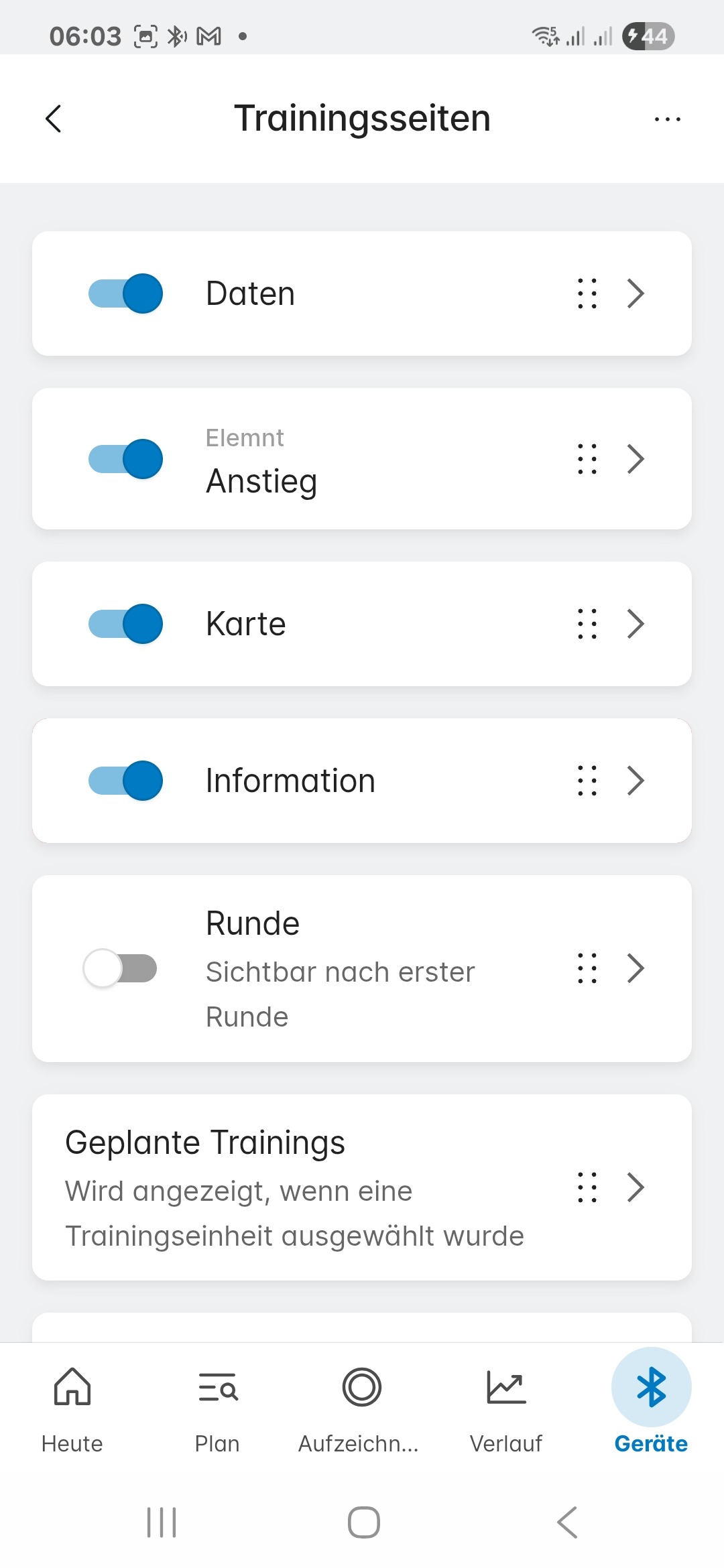Open the Runde page chevron
Image resolution: width=724 pixels, height=1568 pixels.
click(x=636, y=968)
